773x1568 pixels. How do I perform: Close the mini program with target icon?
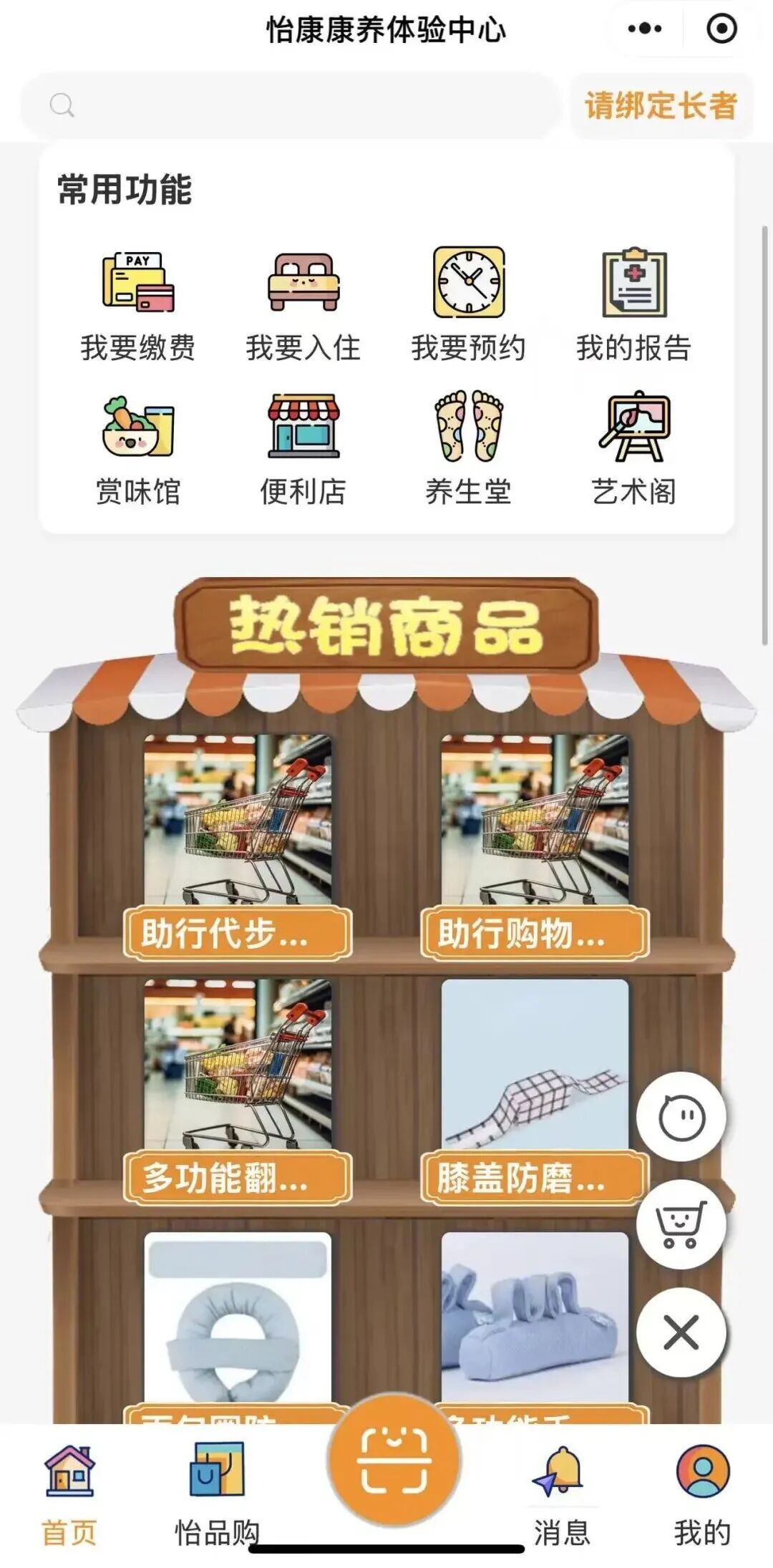(x=721, y=29)
